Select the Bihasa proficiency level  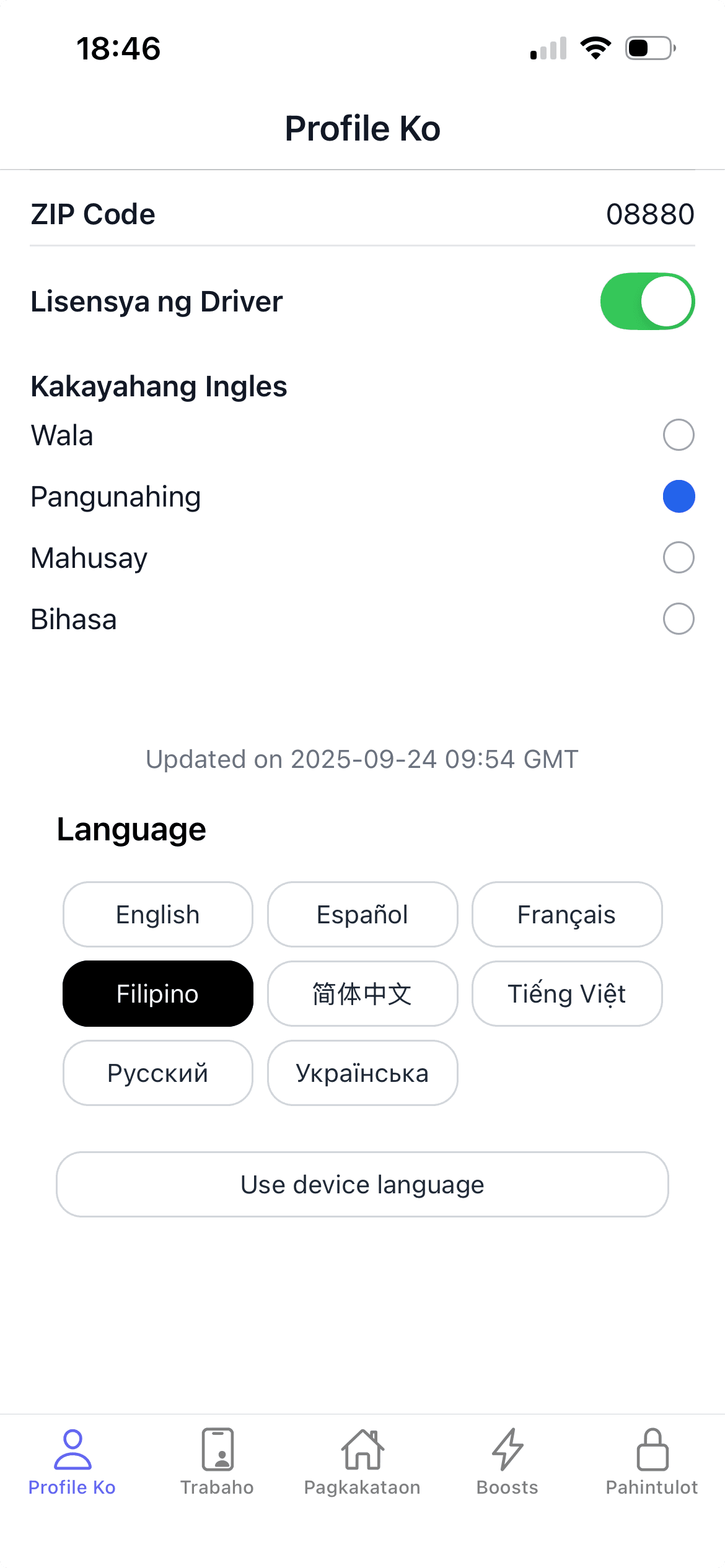pyautogui.click(x=678, y=618)
